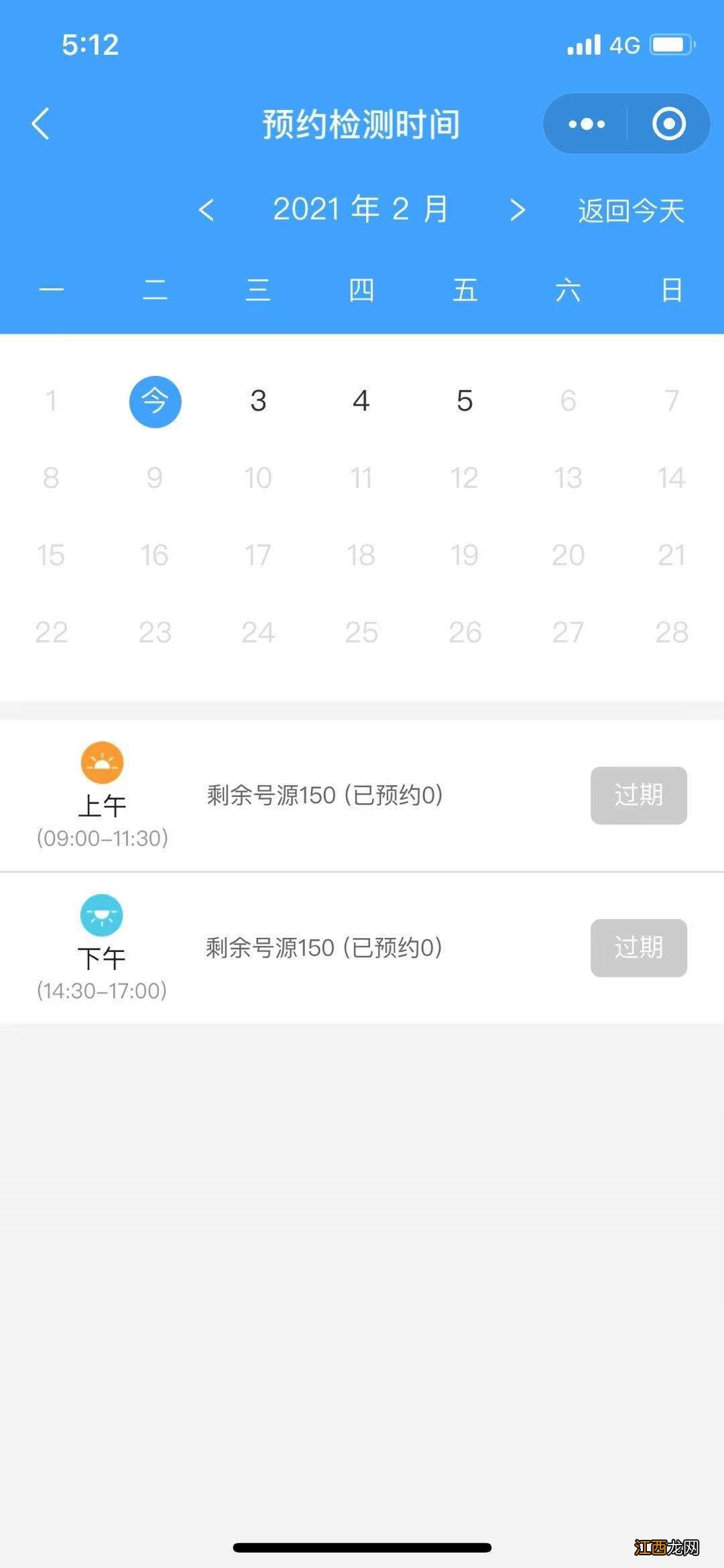Tap 返回今天 to jump to today

click(629, 210)
